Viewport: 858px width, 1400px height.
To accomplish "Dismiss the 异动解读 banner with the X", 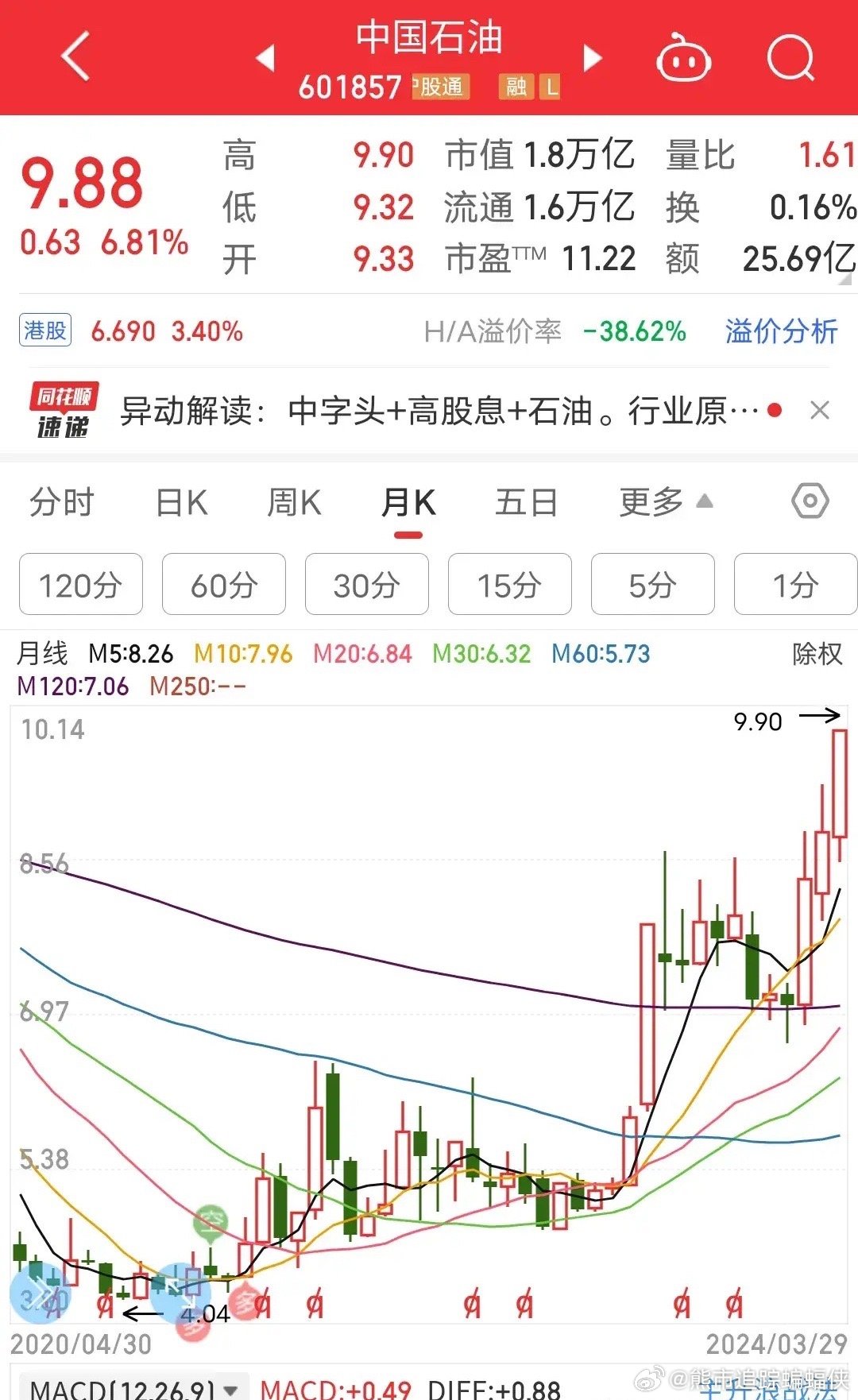I will click(x=821, y=409).
